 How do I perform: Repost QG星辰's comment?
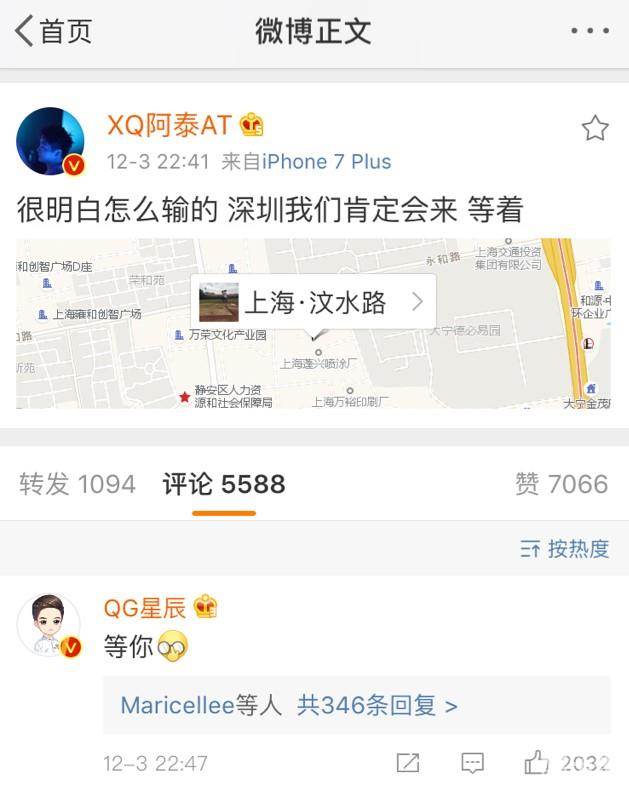[408, 763]
